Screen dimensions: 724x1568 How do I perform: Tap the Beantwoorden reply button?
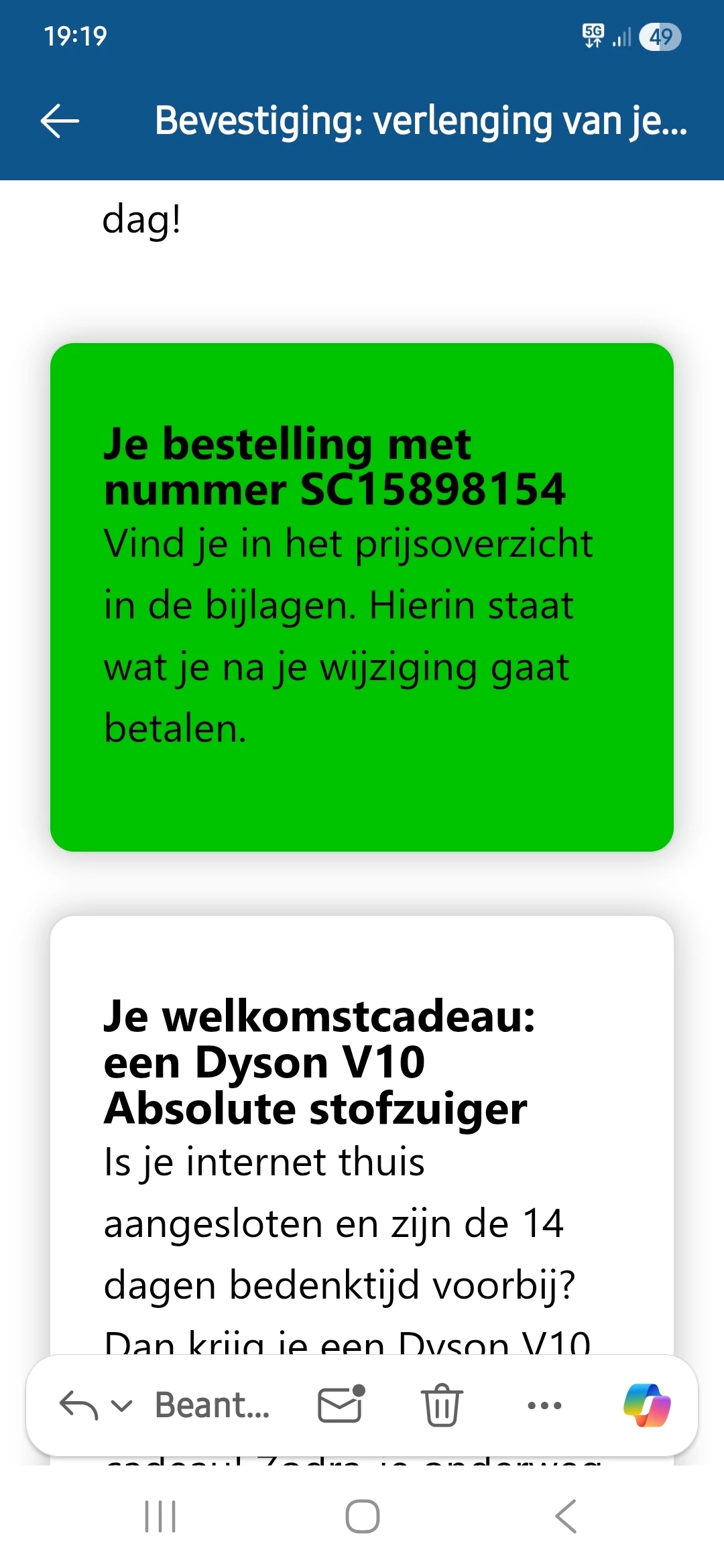(211, 1405)
